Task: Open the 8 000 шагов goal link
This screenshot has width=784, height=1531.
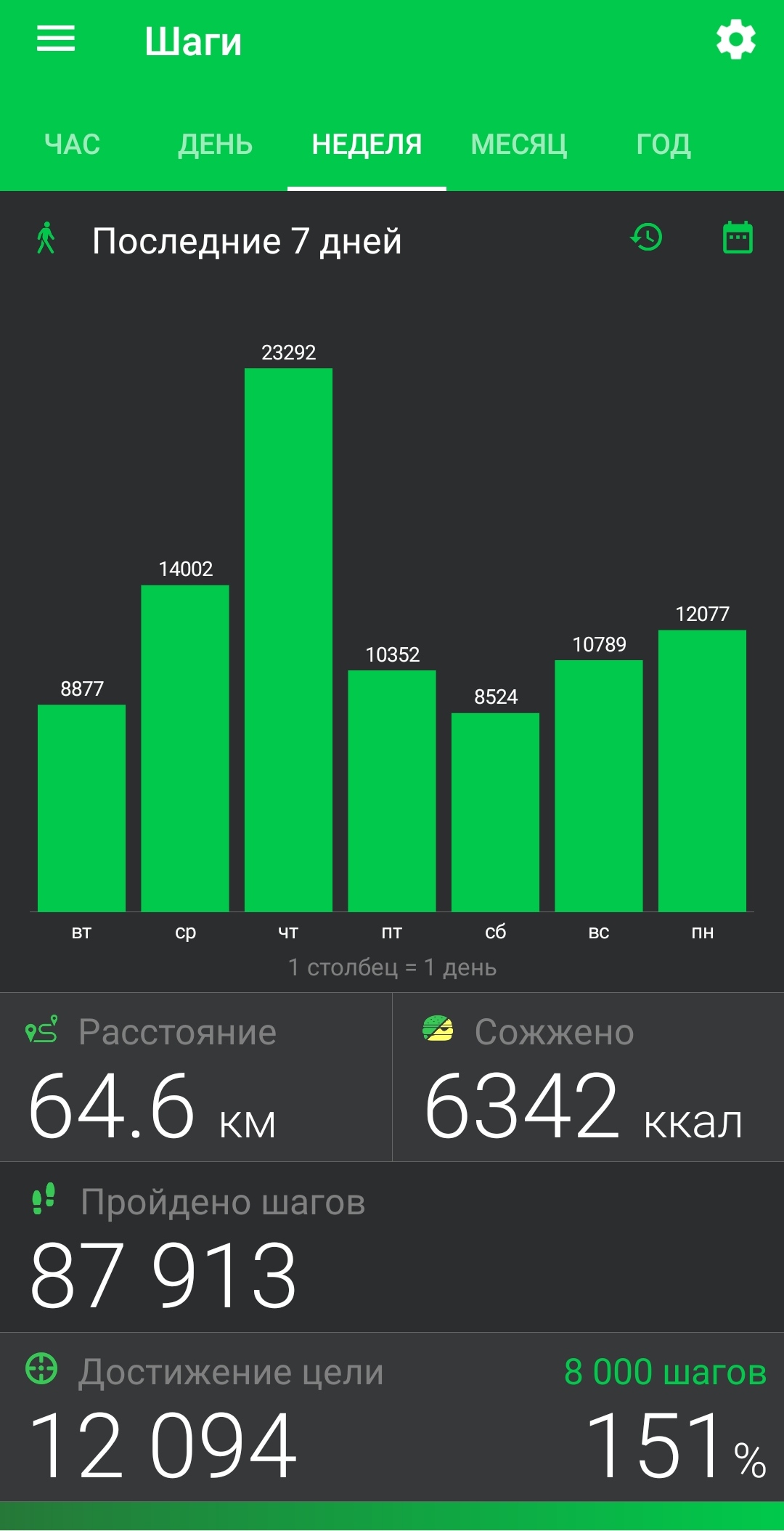Action: tap(665, 1372)
